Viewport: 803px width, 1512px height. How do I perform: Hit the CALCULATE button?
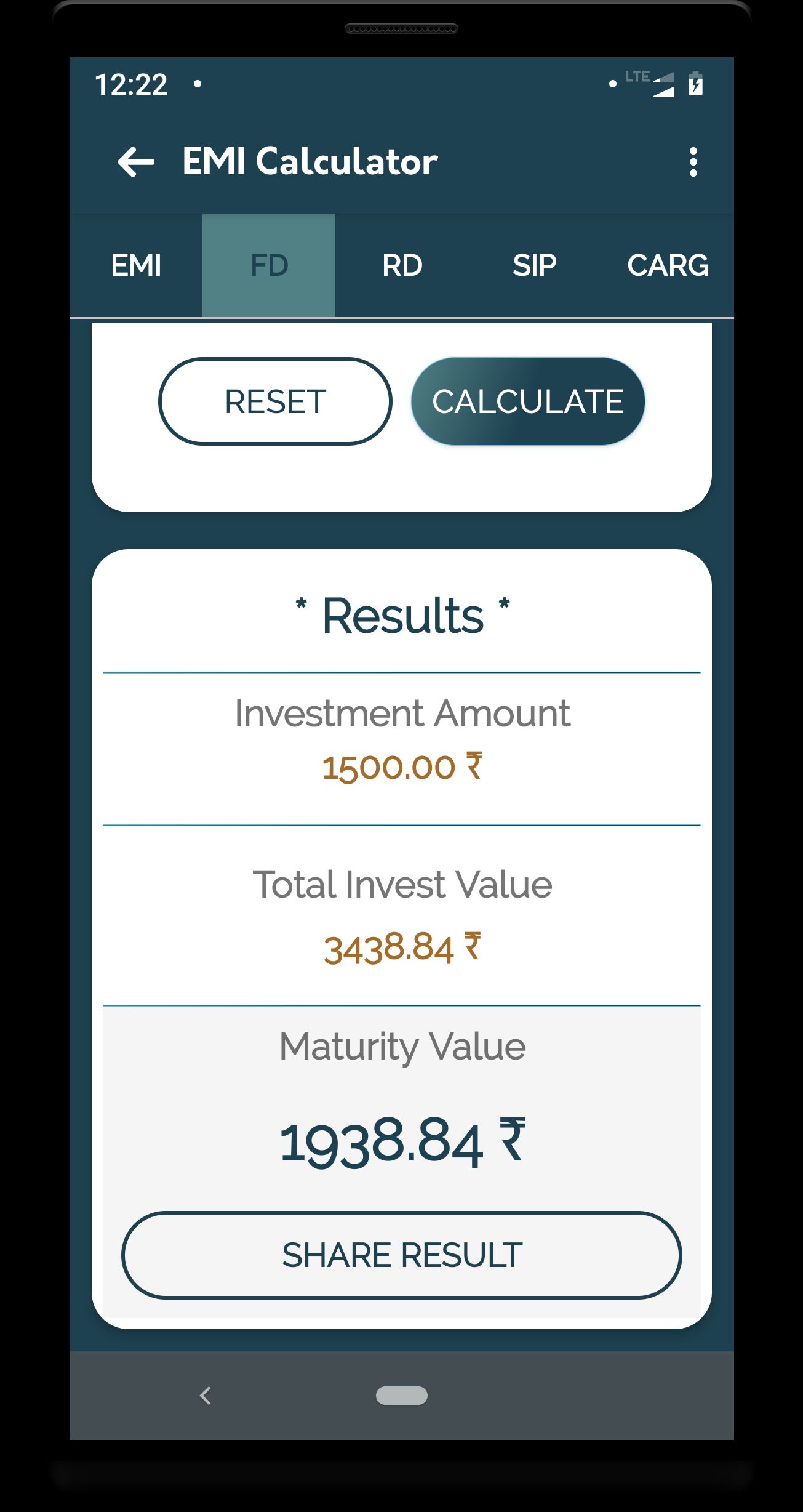click(528, 401)
